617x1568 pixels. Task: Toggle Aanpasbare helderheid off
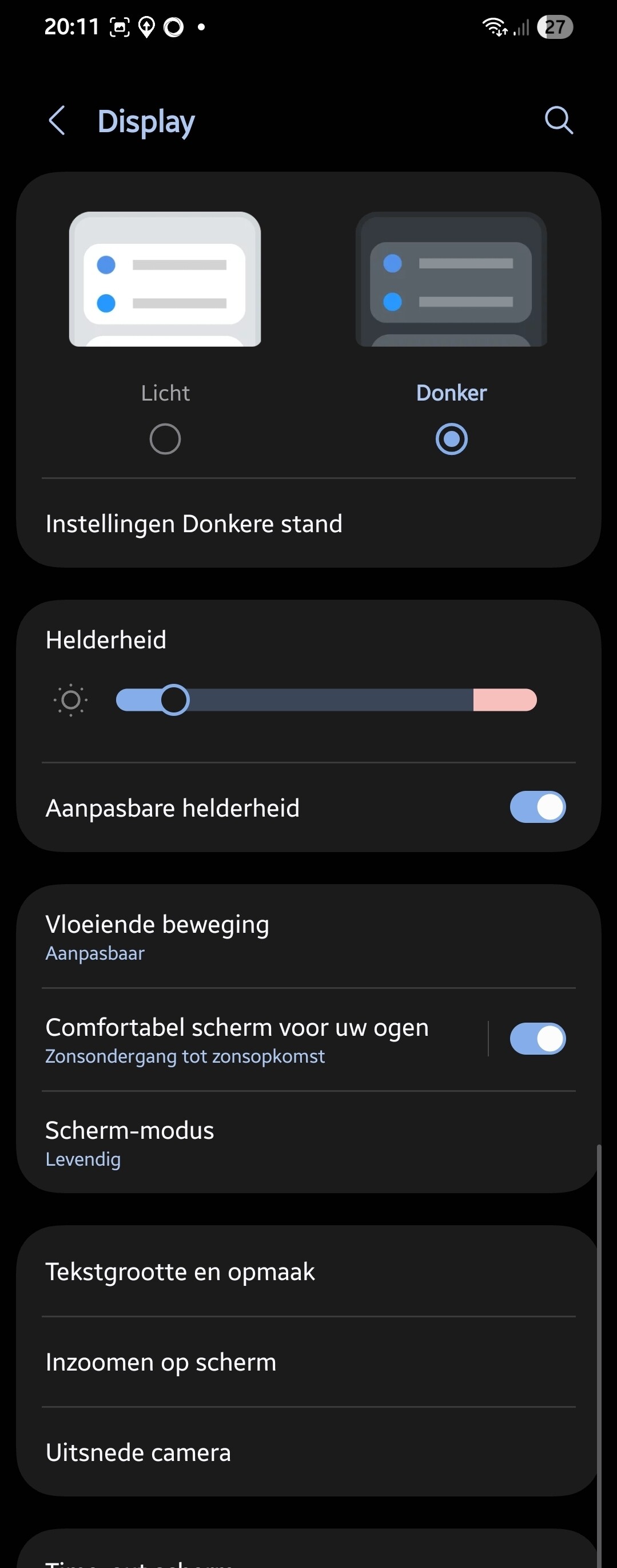[538, 807]
